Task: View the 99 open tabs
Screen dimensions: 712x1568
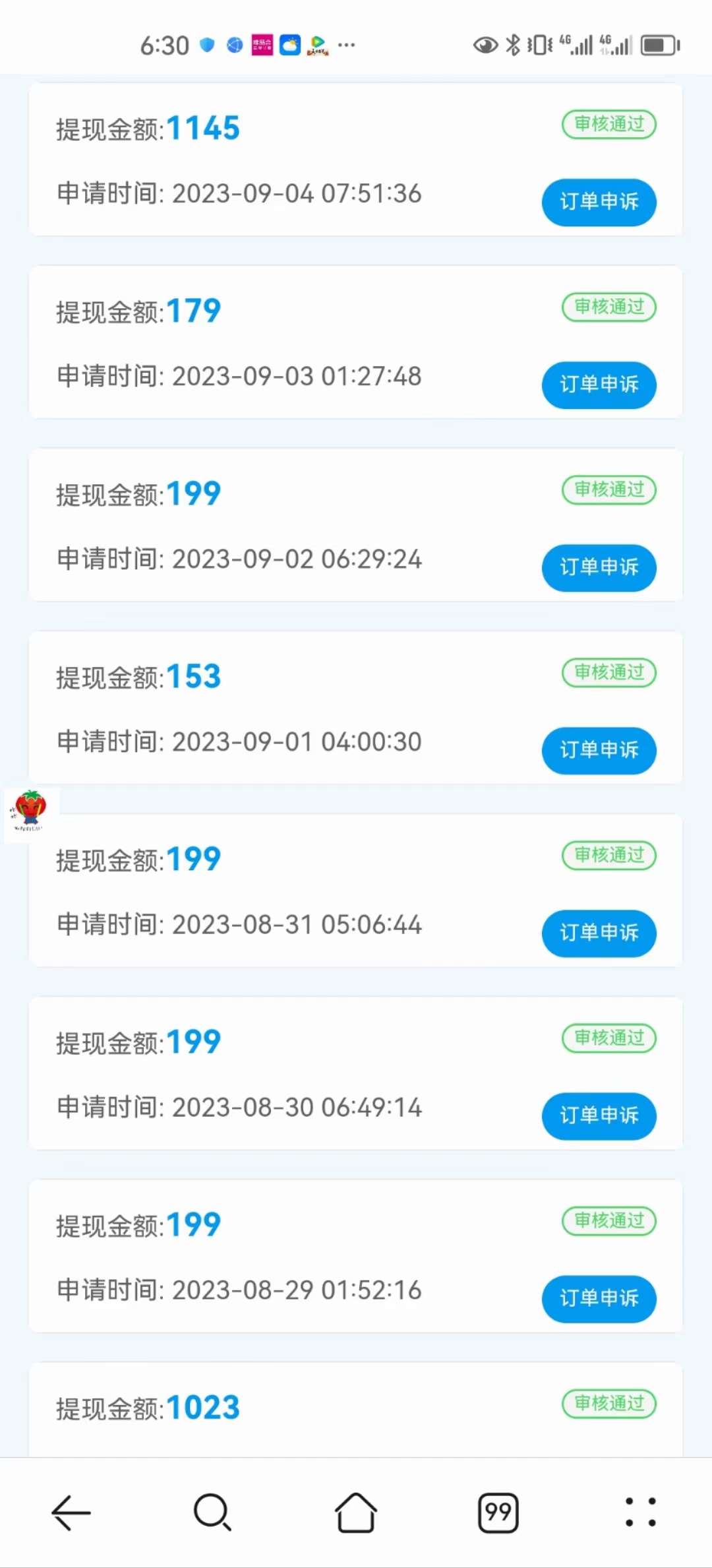Action: pyautogui.click(x=498, y=1512)
